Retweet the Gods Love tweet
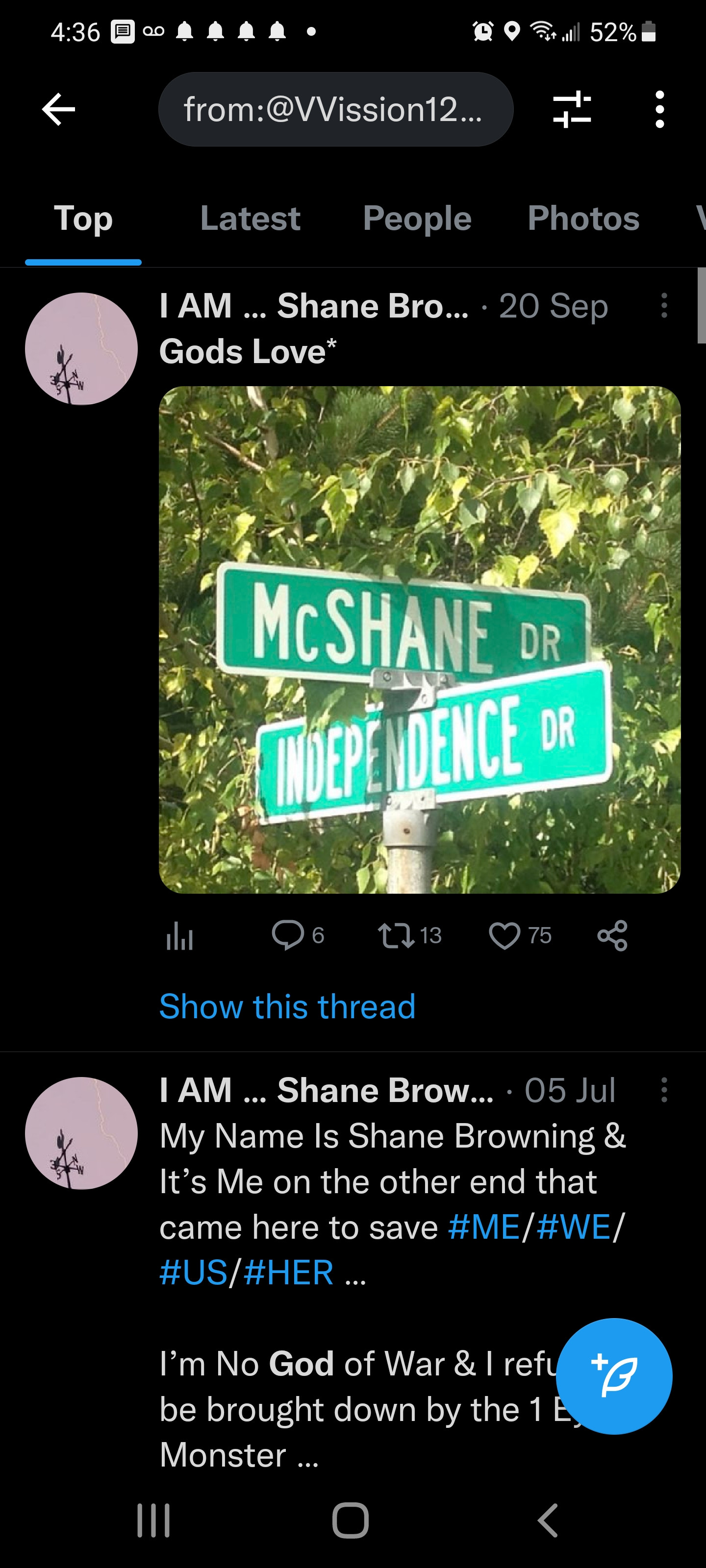 pyautogui.click(x=396, y=935)
